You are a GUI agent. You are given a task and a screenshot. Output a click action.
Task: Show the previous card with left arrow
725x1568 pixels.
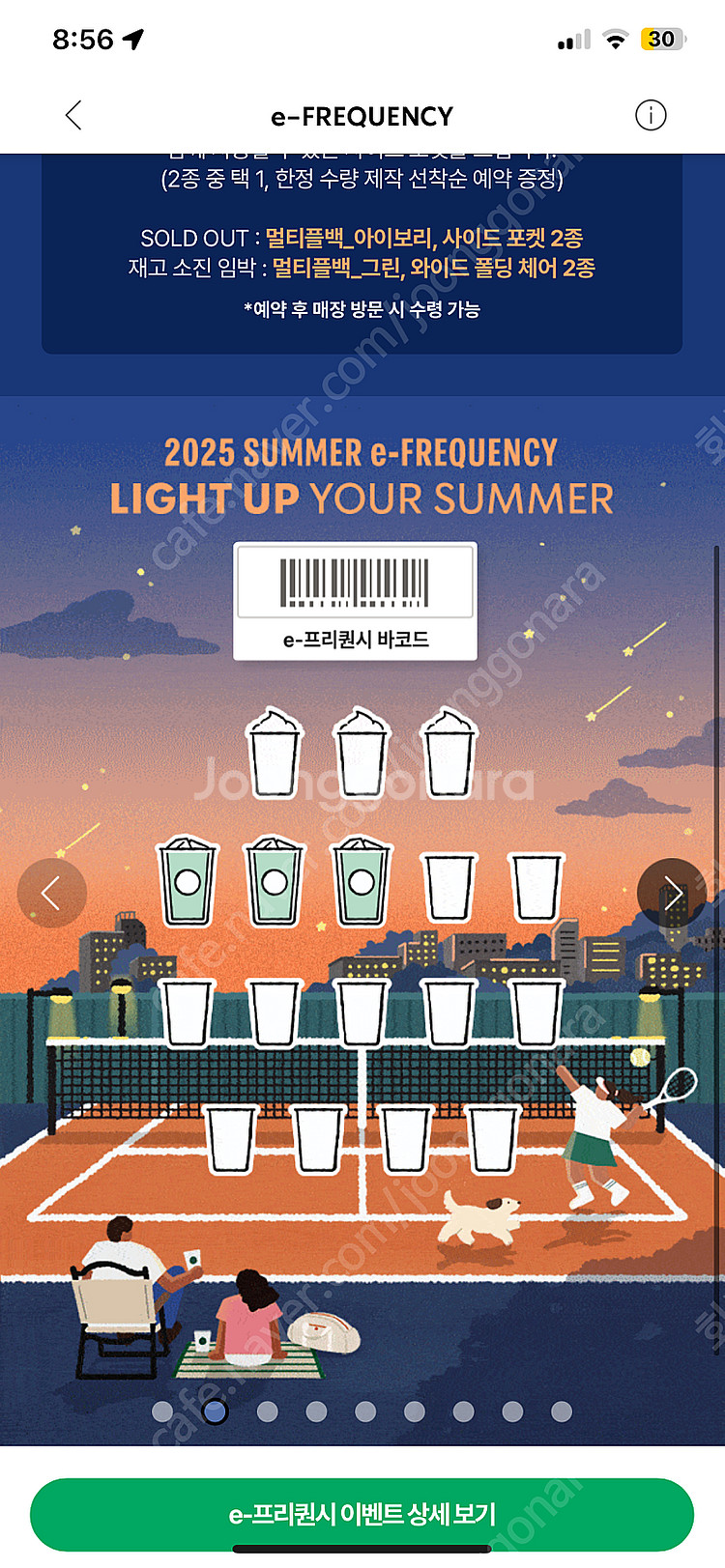[x=52, y=894]
